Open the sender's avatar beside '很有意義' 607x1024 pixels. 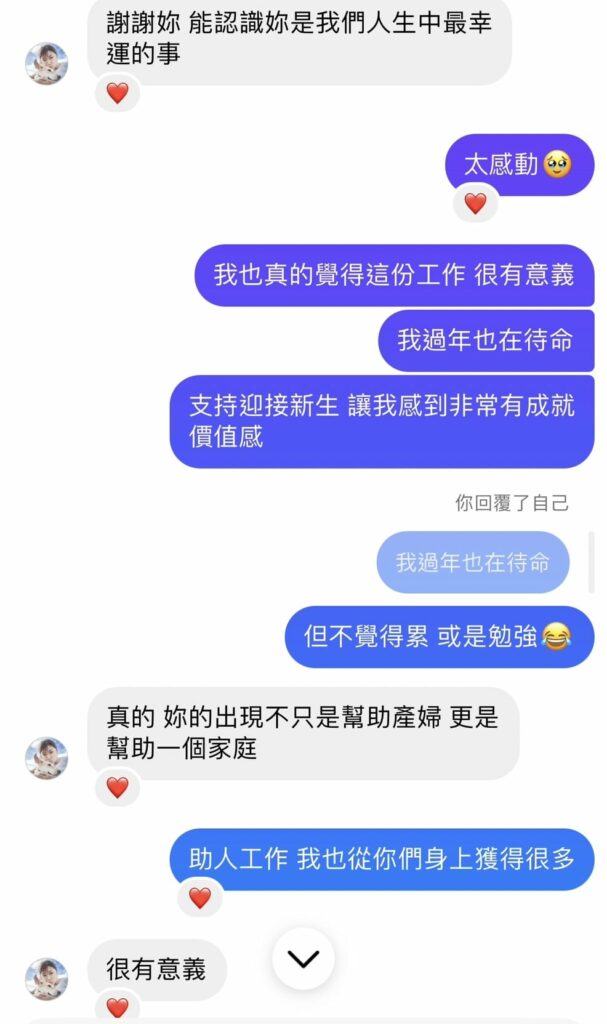pos(46,978)
